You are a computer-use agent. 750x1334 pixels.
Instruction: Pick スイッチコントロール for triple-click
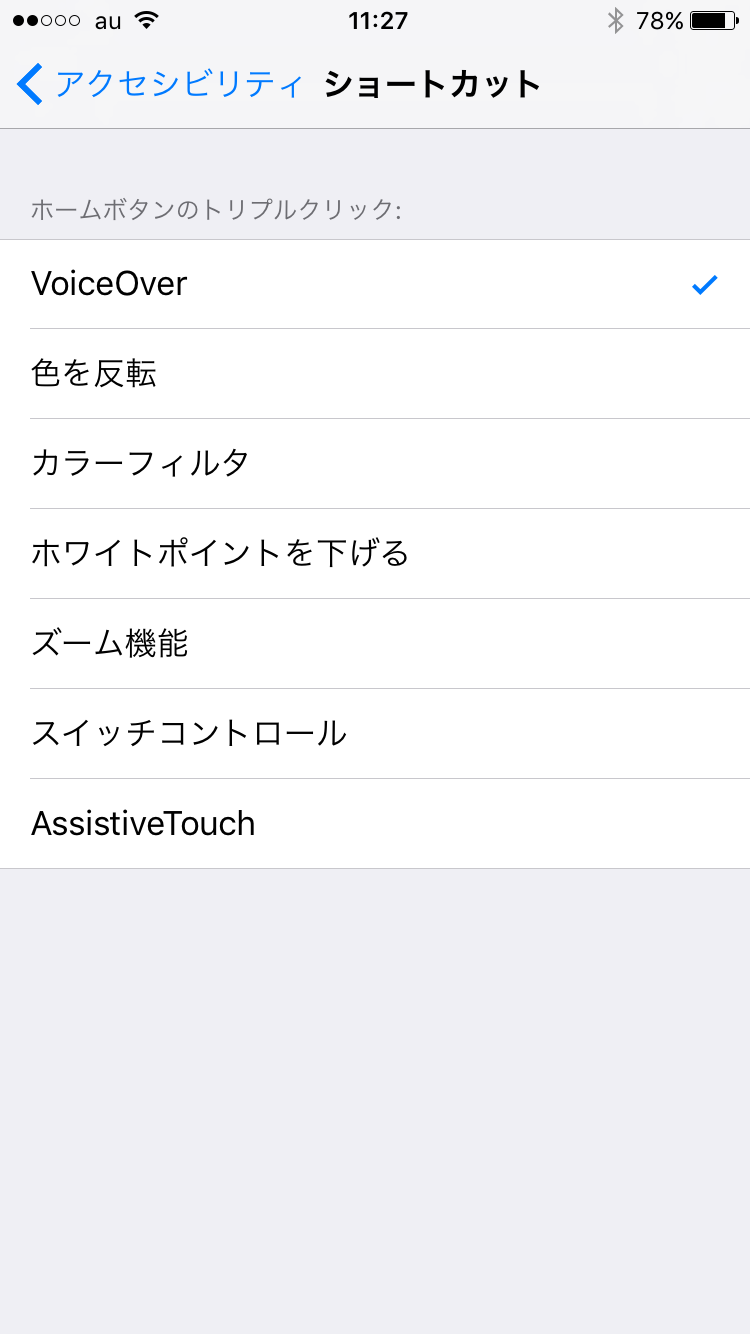(375, 734)
